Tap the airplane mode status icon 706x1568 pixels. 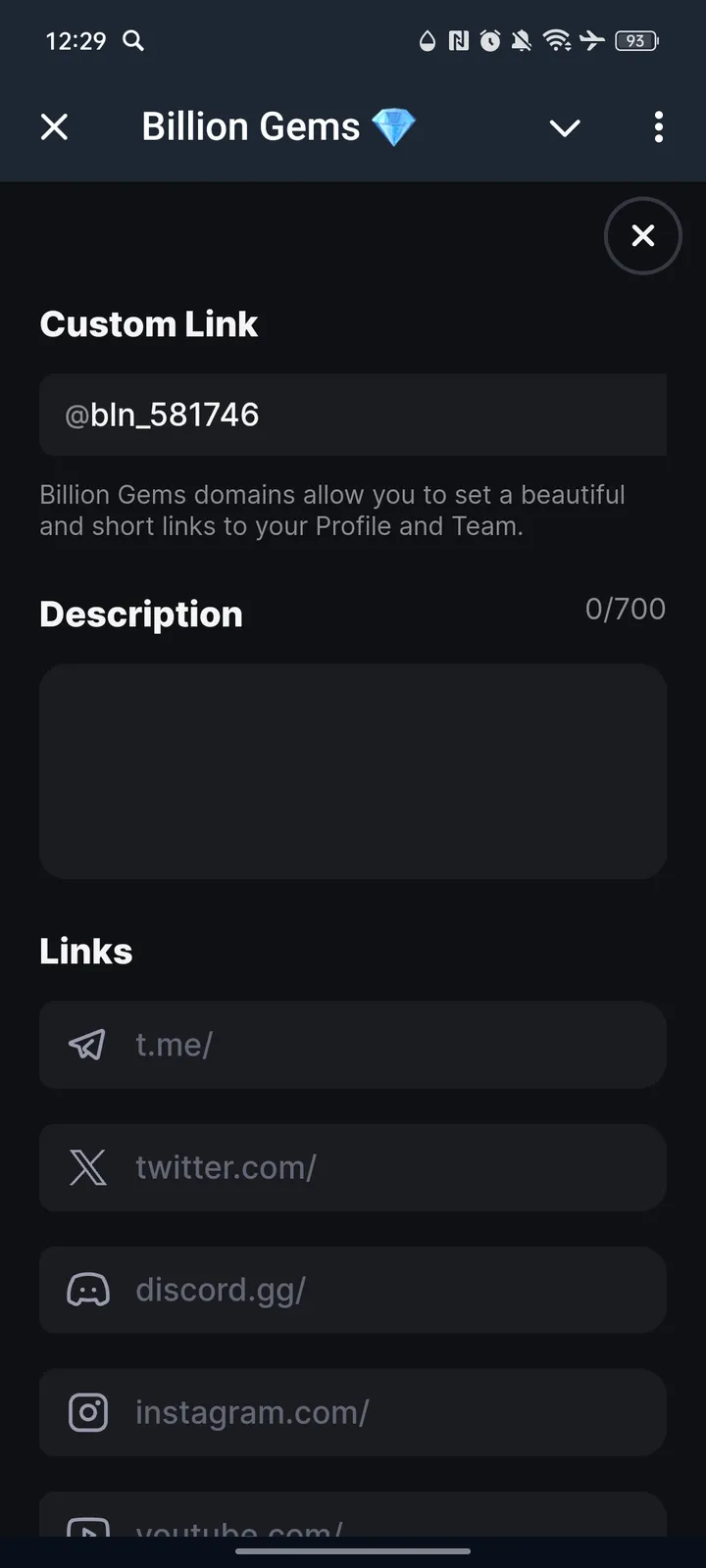592,41
